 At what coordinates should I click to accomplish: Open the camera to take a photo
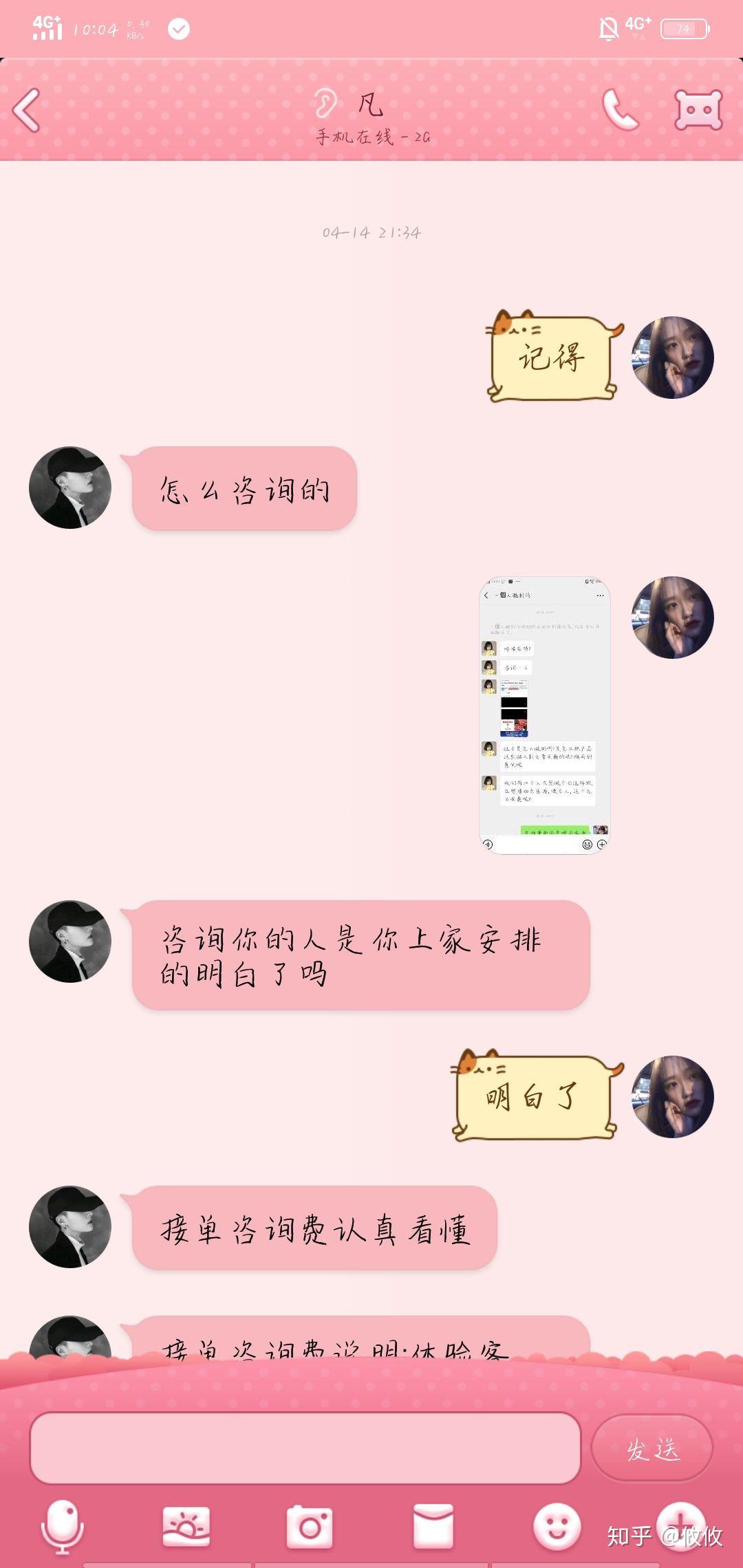[x=310, y=1527]
